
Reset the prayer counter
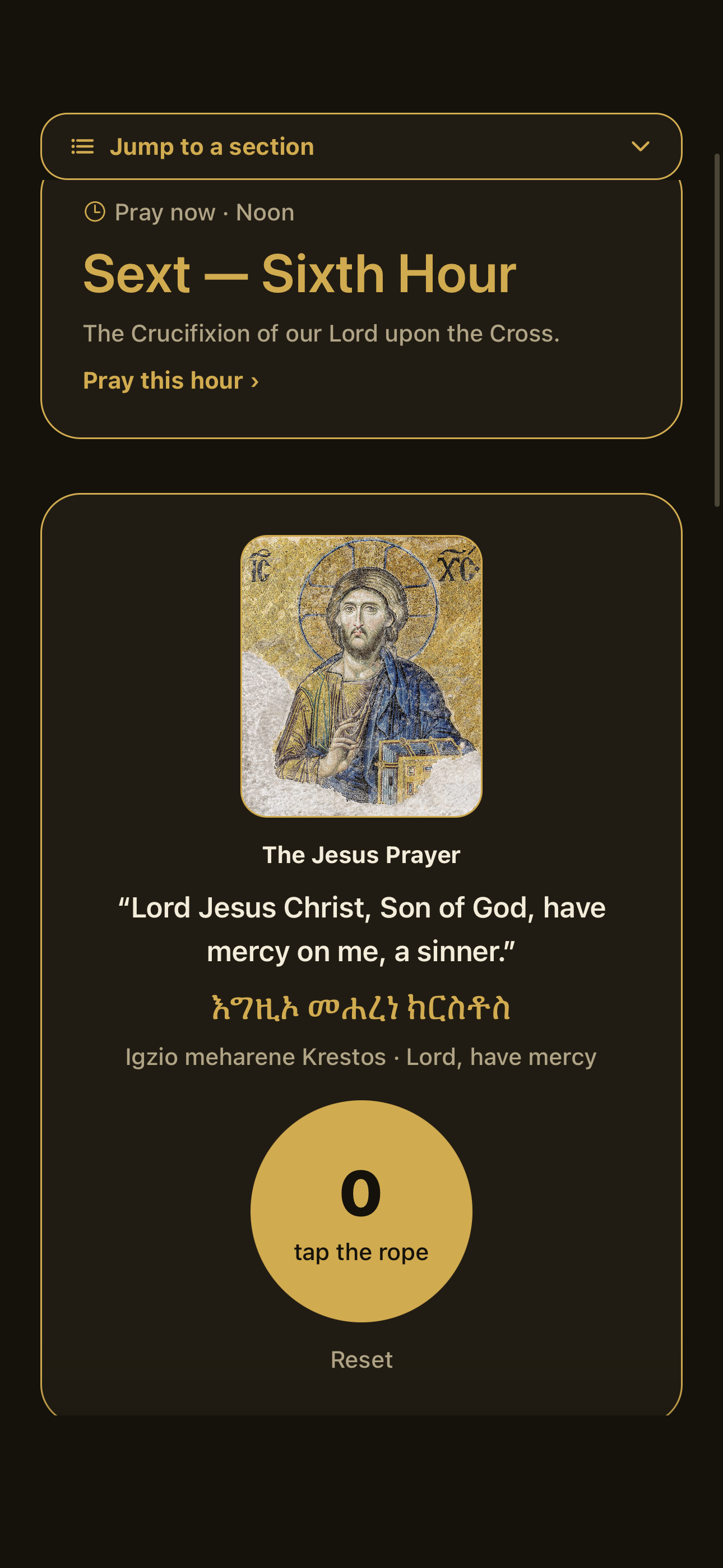point(361,1360)
